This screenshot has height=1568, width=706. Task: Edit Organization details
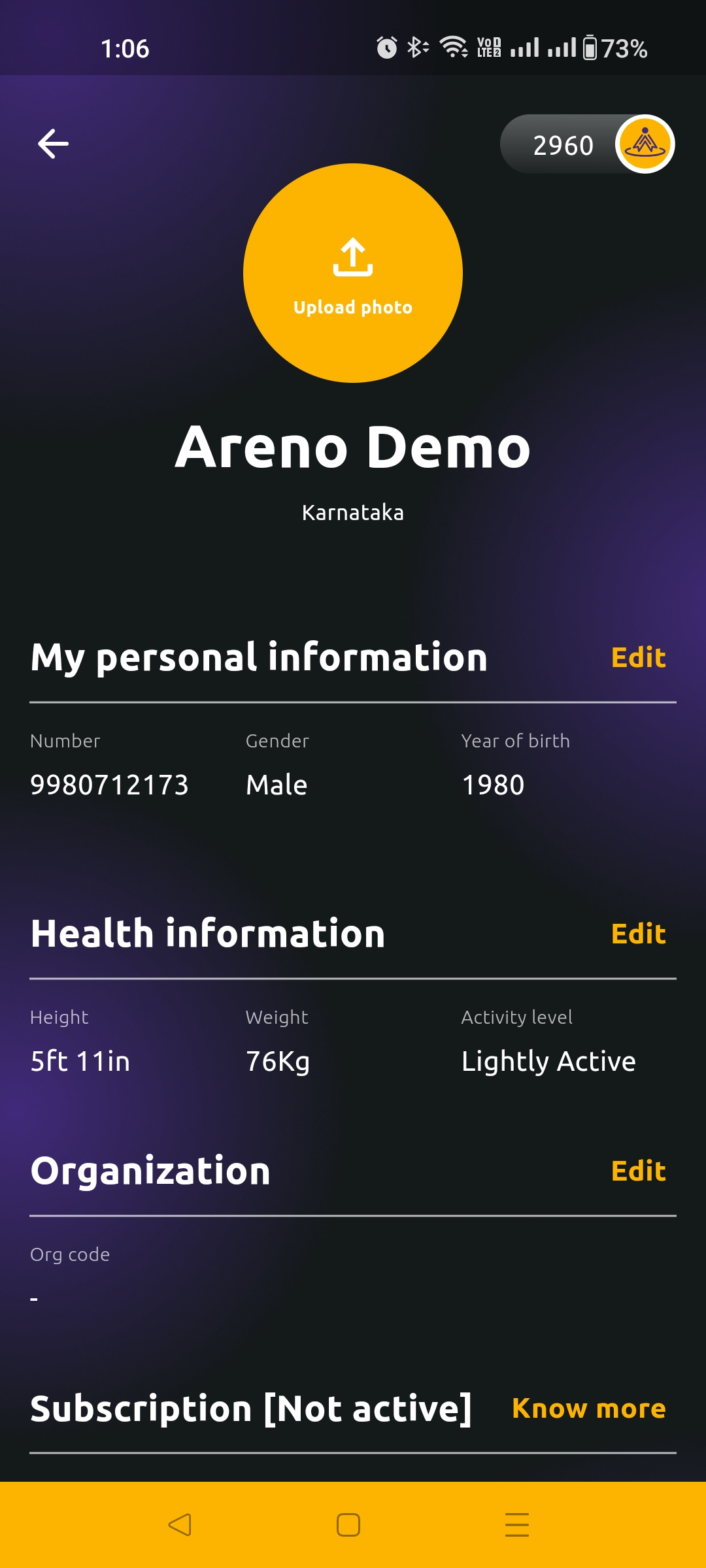638,1171
